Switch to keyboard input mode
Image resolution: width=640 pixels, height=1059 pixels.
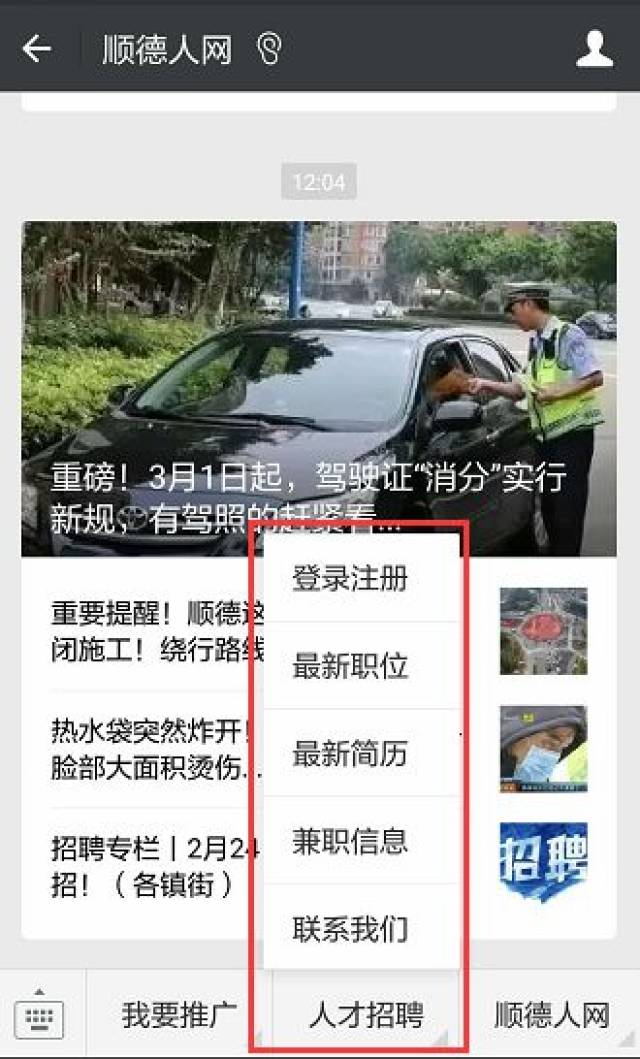coord(39,1014)
